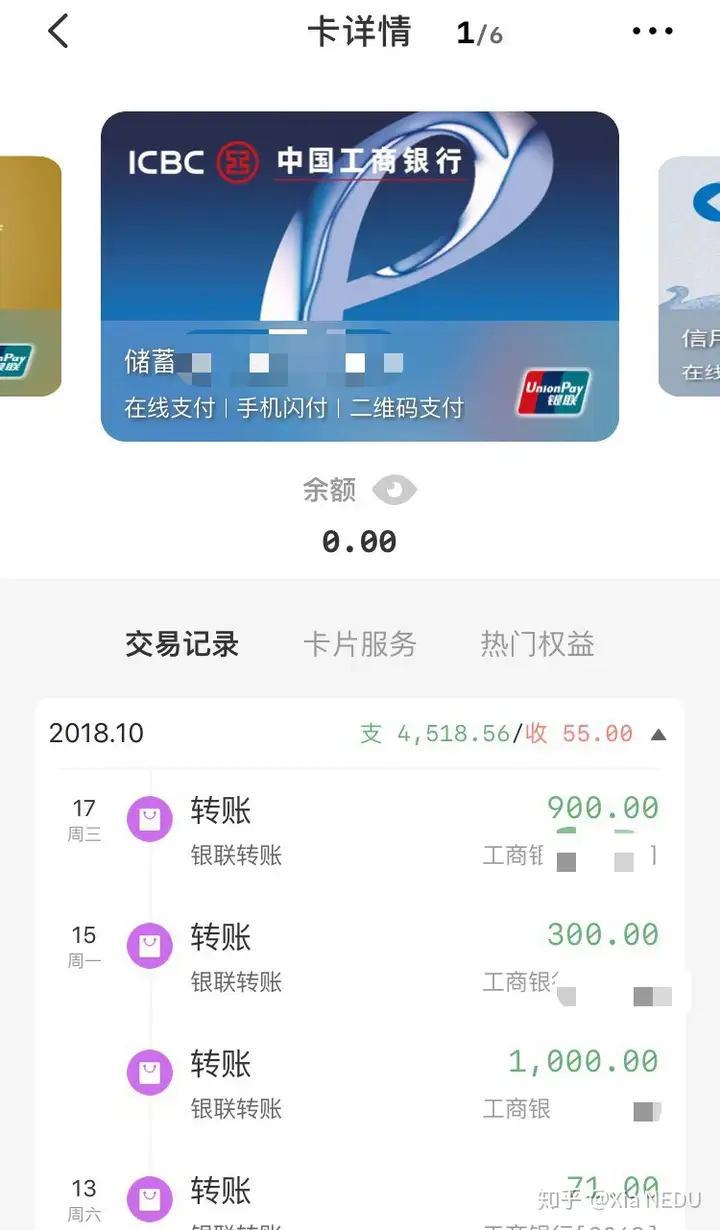The width and height of the screenshot is (720, 1230).
Task: Tap the ICBC savings card
Action: point(360,276)
